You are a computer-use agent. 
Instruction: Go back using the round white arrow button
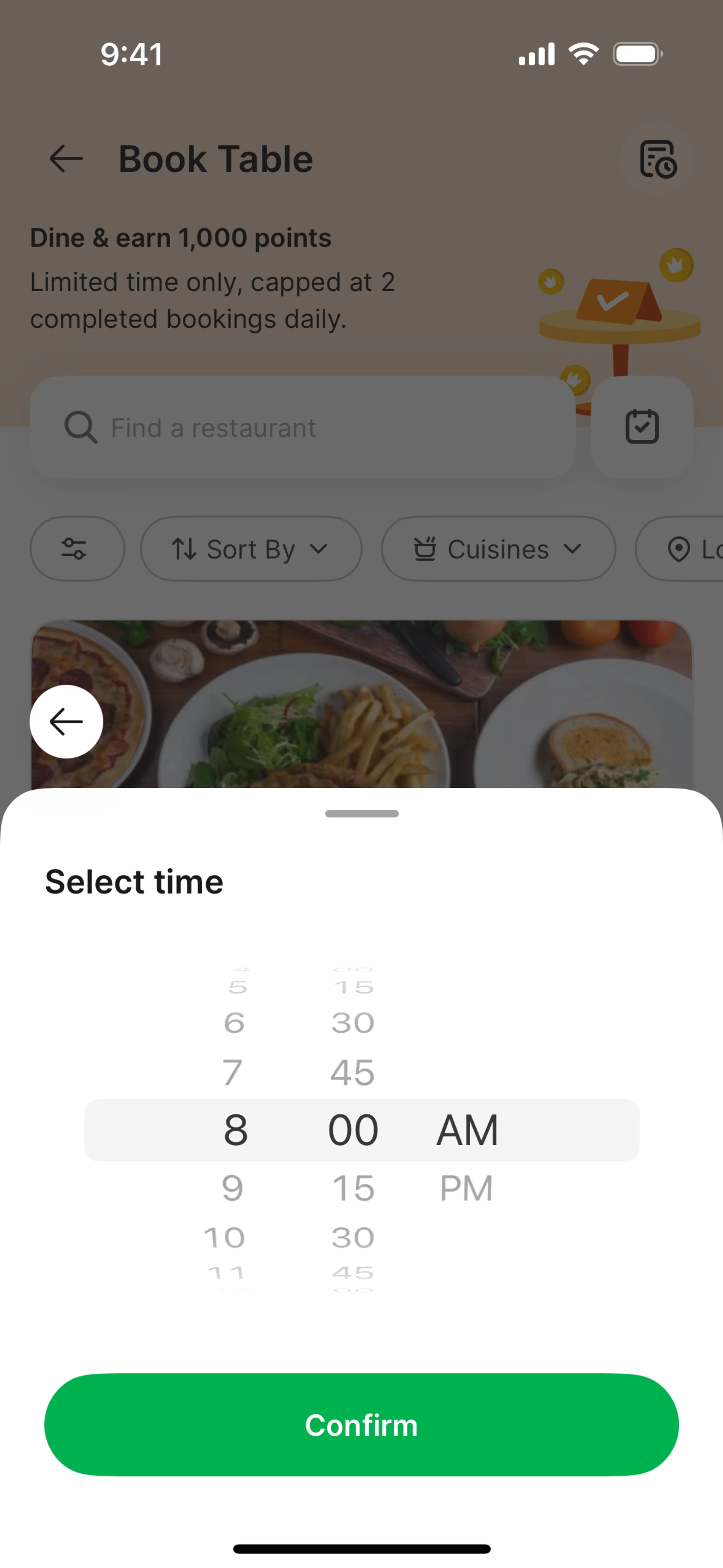pyautogui.click(x=66, y=722)
